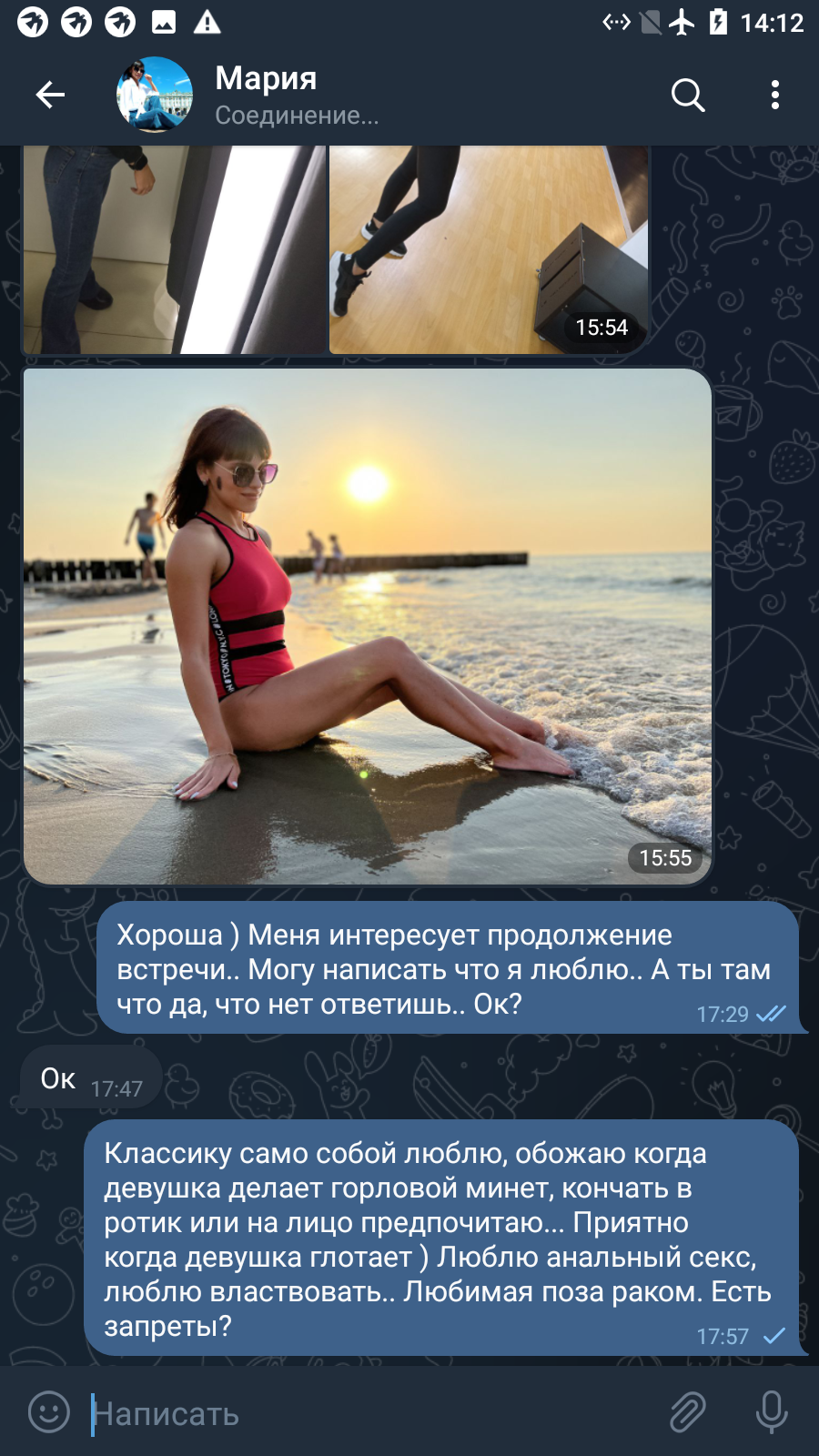Open the photo stamped 15:54
The width and height of the screenshot is (819, 1456).
tap(489, 249)
